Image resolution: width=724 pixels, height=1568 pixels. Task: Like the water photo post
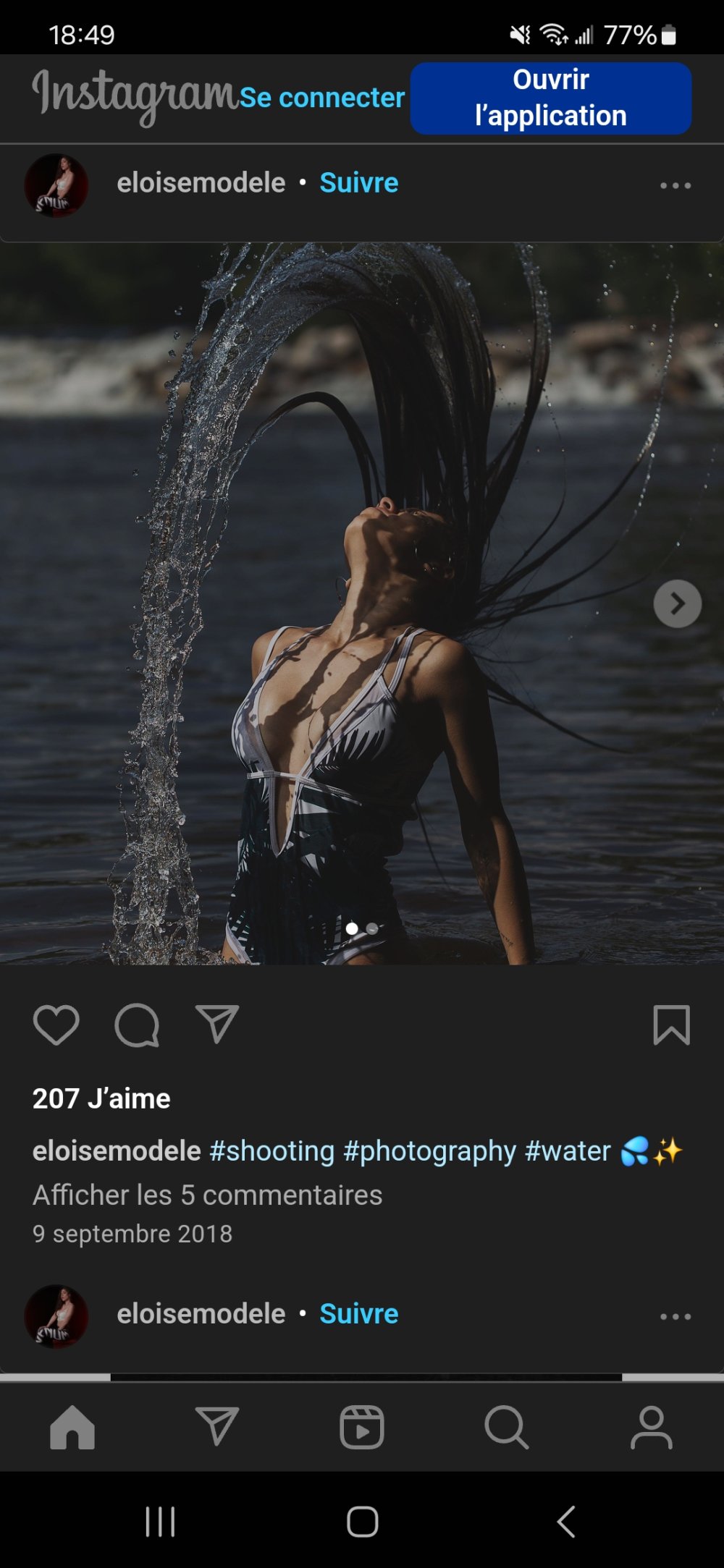point(56,1025)
